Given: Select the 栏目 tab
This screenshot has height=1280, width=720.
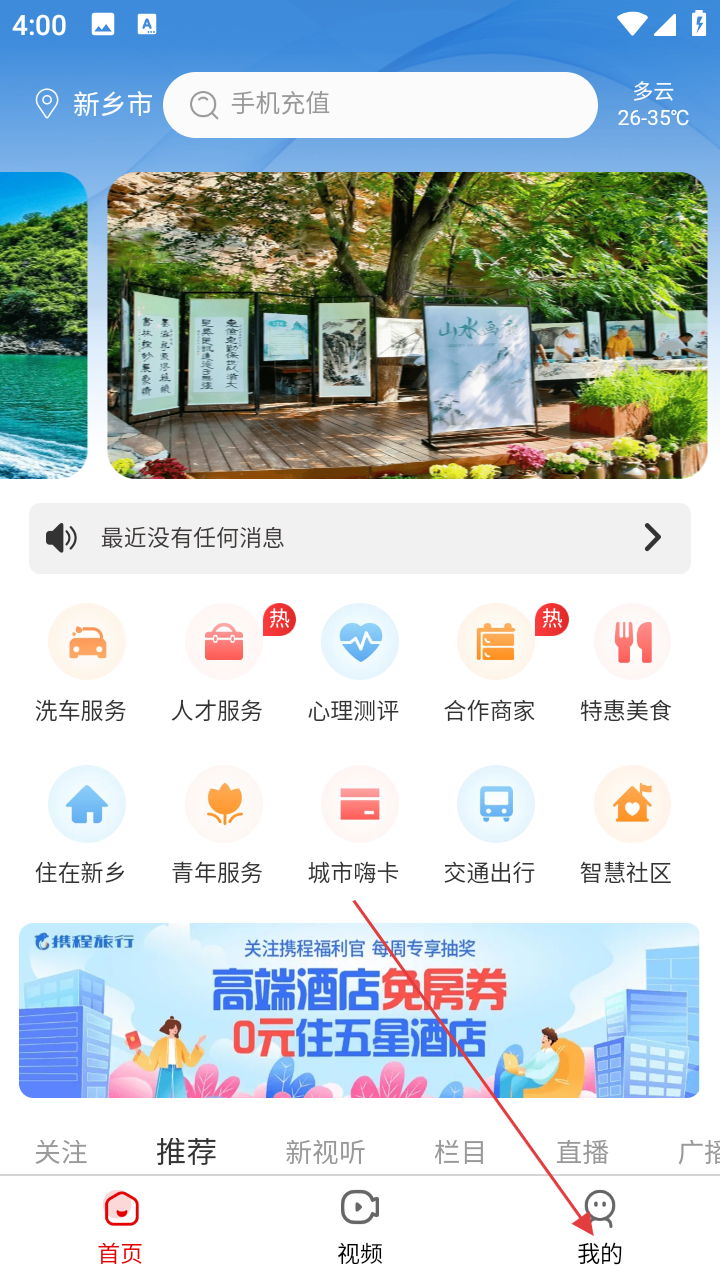Looking at the screenshot, I should pyautogui.click(x=460, y=1152).
